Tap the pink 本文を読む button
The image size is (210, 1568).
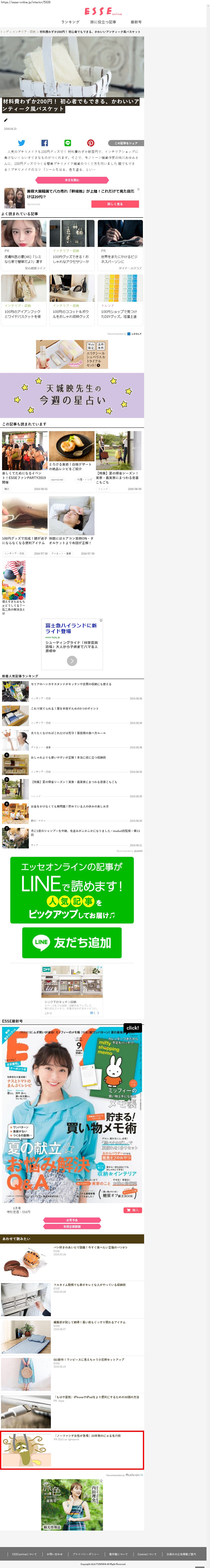pos(72,180)
